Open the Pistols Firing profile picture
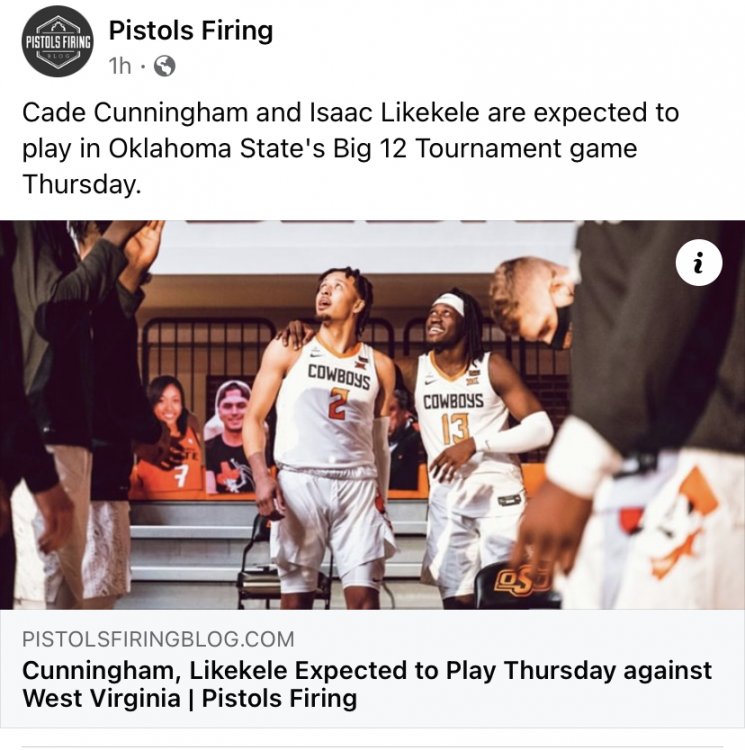Screen dimensions: 745x750 pos(57,41)
